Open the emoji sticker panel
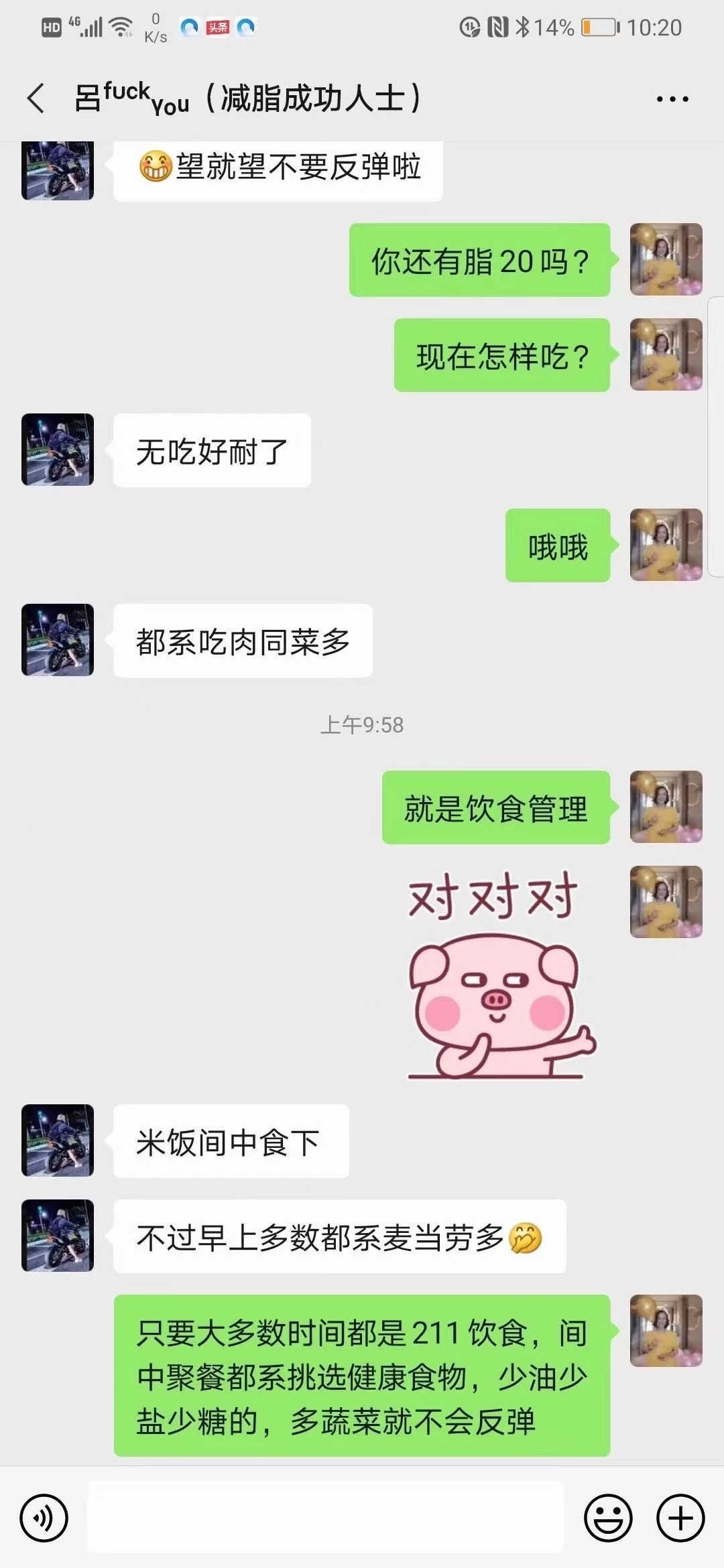724x1568 pixels. click(608, 1518)
